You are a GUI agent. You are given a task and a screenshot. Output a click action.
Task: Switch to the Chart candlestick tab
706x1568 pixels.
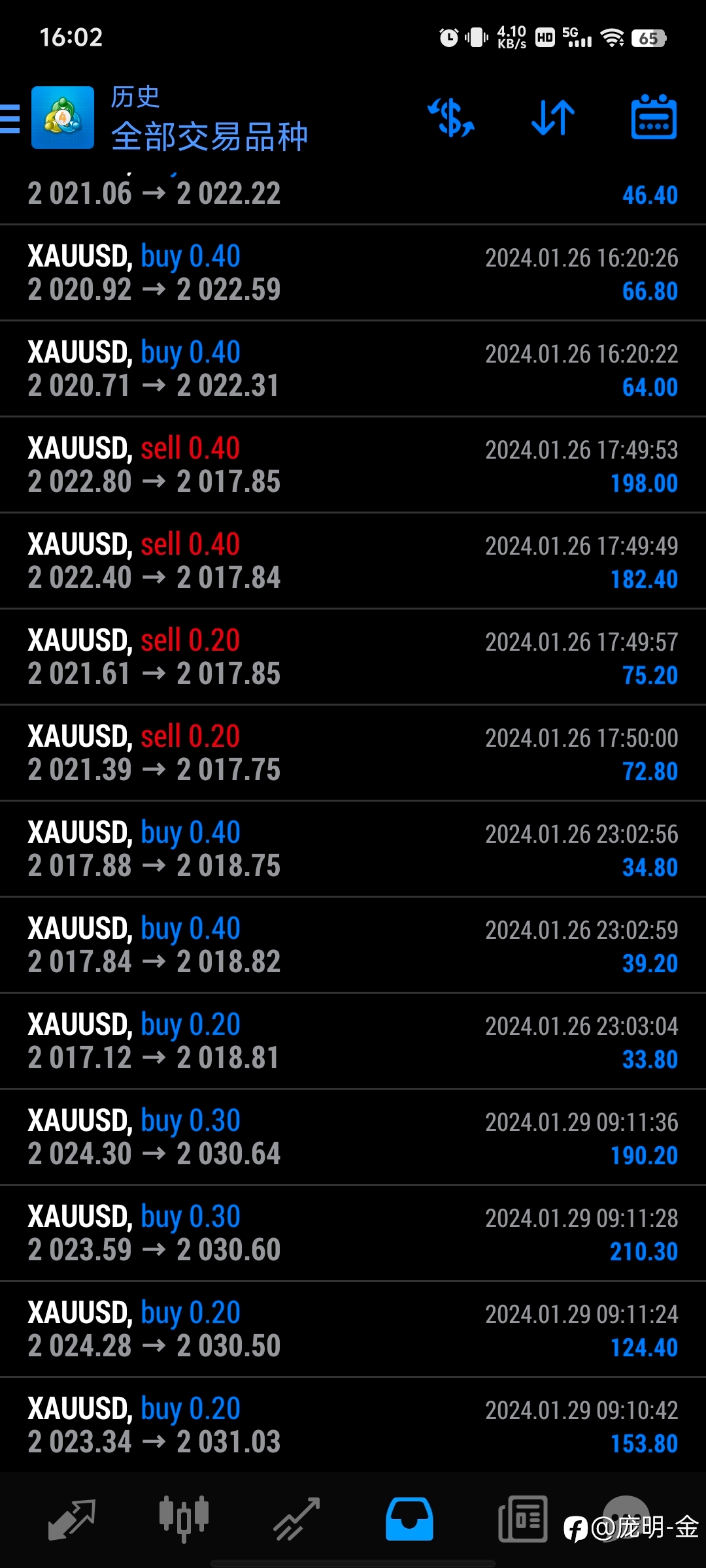coord(184,1519)
